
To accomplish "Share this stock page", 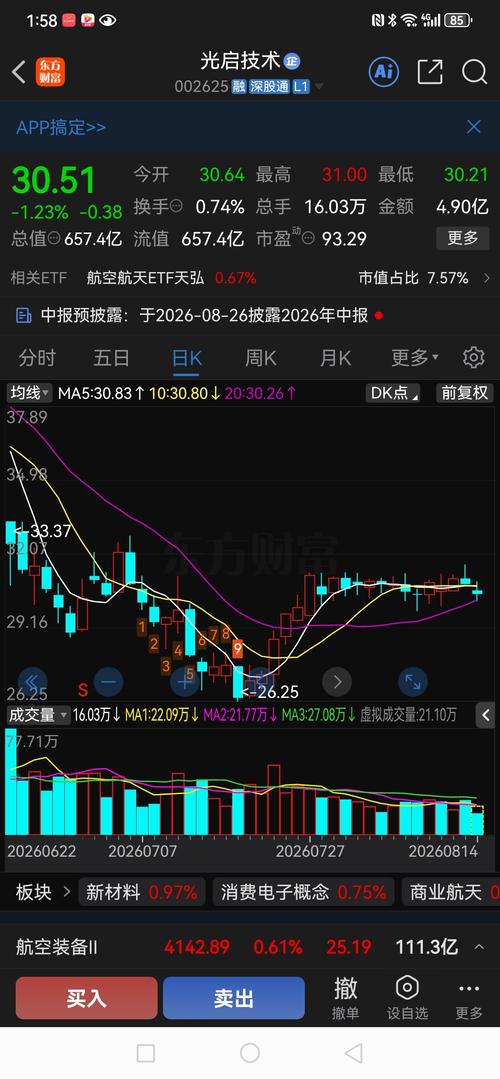I will click(x=430, y=72).
